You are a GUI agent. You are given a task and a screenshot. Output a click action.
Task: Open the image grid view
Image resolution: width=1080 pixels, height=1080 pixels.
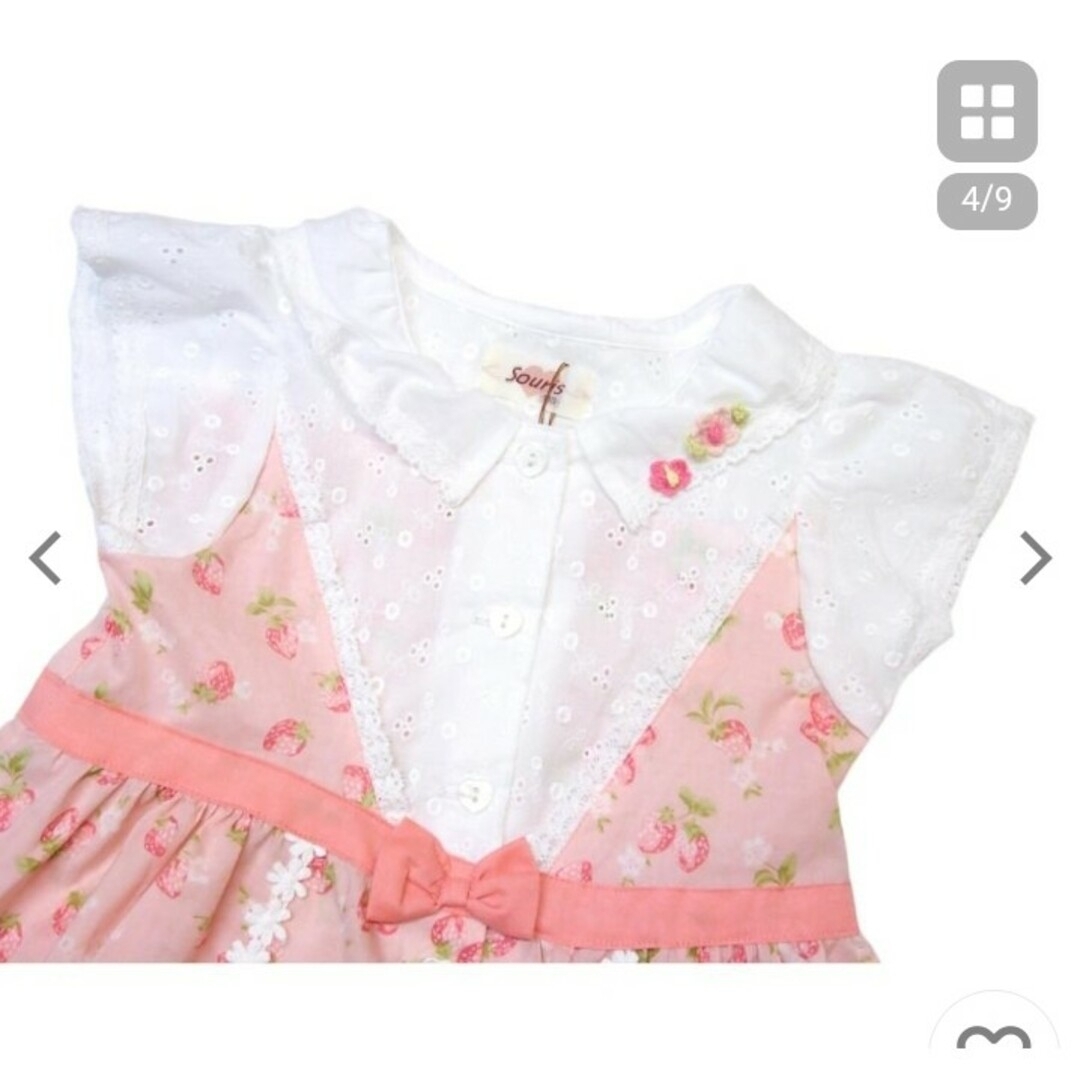tap(987, 111)
